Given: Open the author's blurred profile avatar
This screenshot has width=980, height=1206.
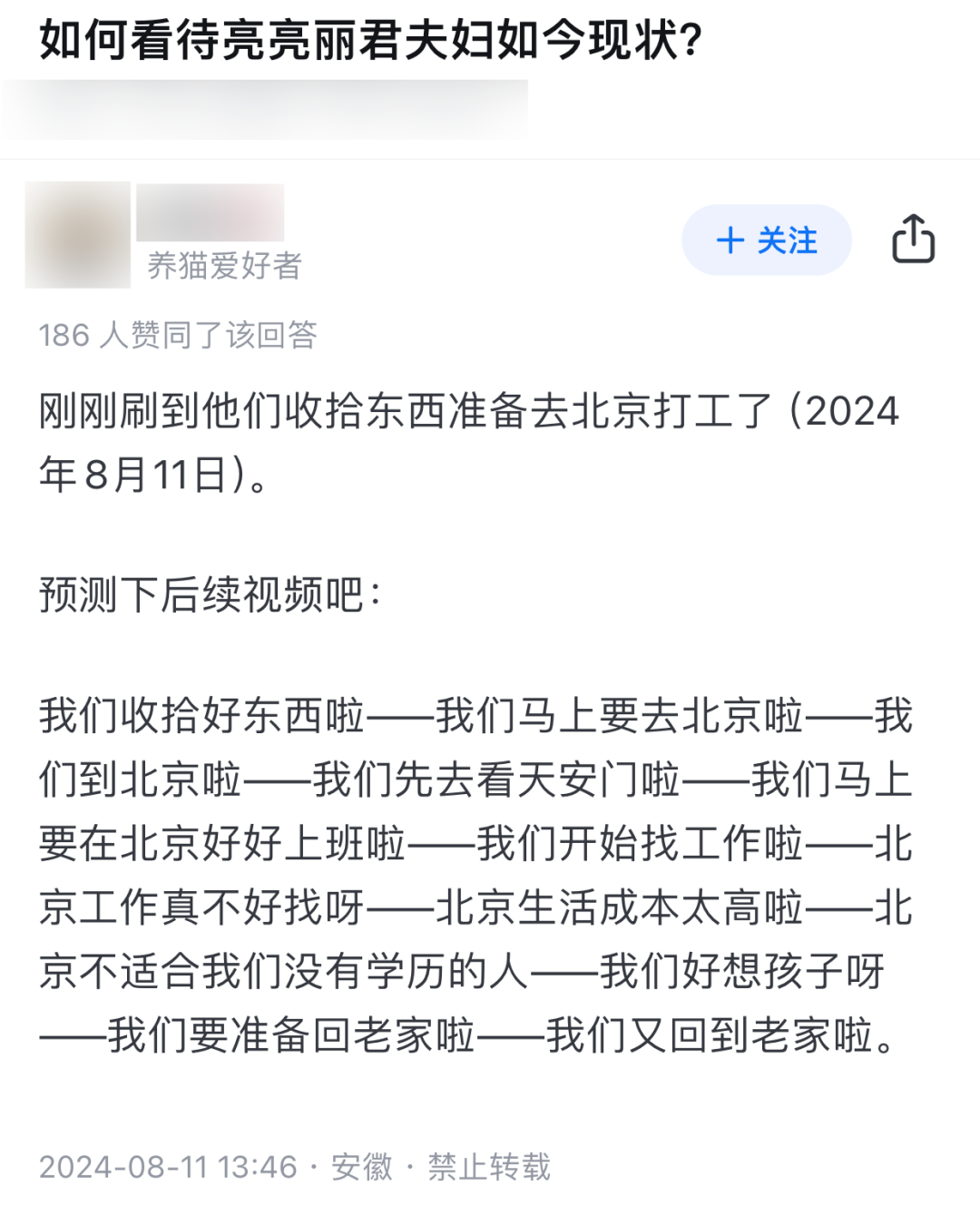Looking at the screenshot, I should (x=78, y=235).
